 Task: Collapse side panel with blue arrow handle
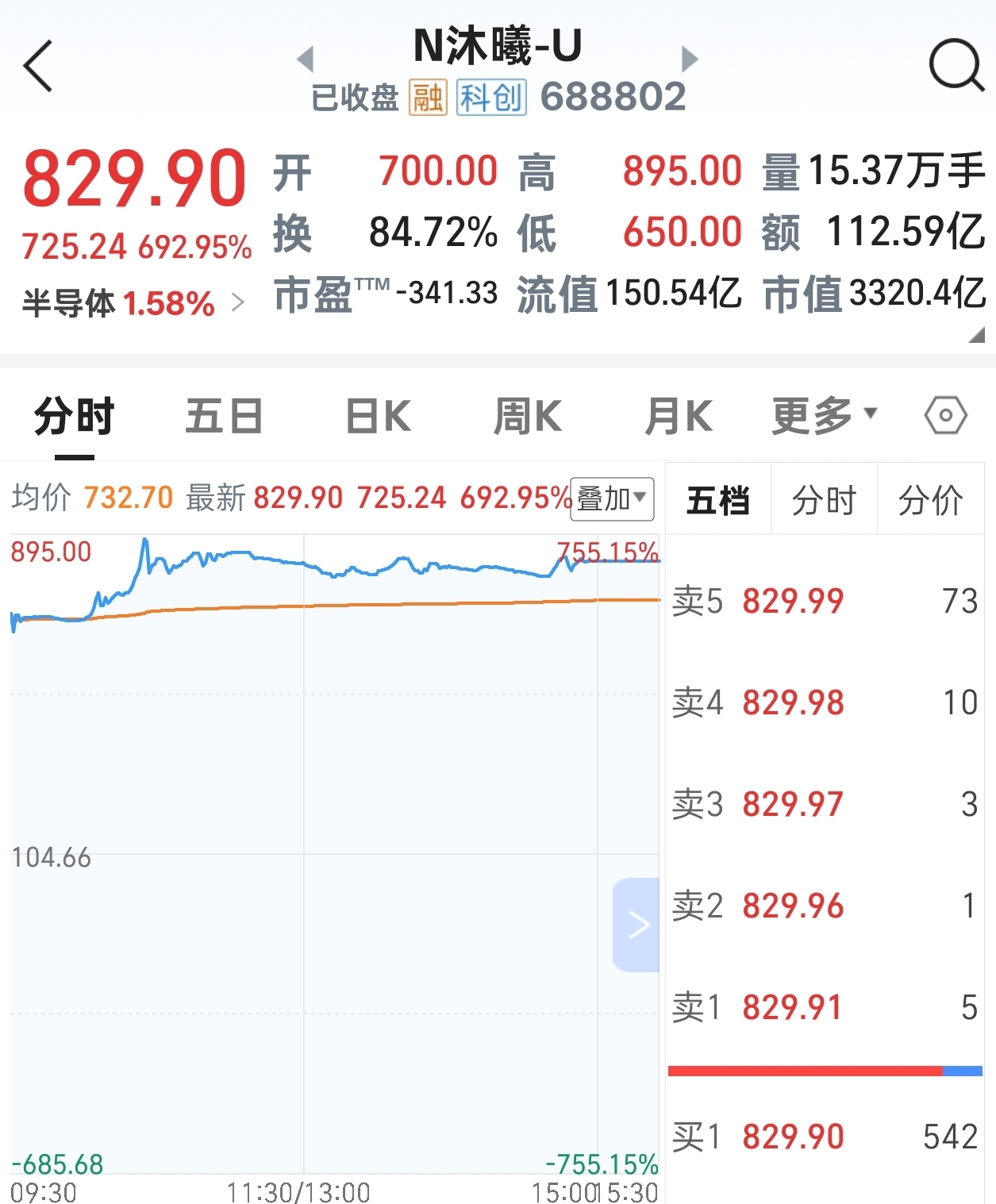[x=636, y=925]
